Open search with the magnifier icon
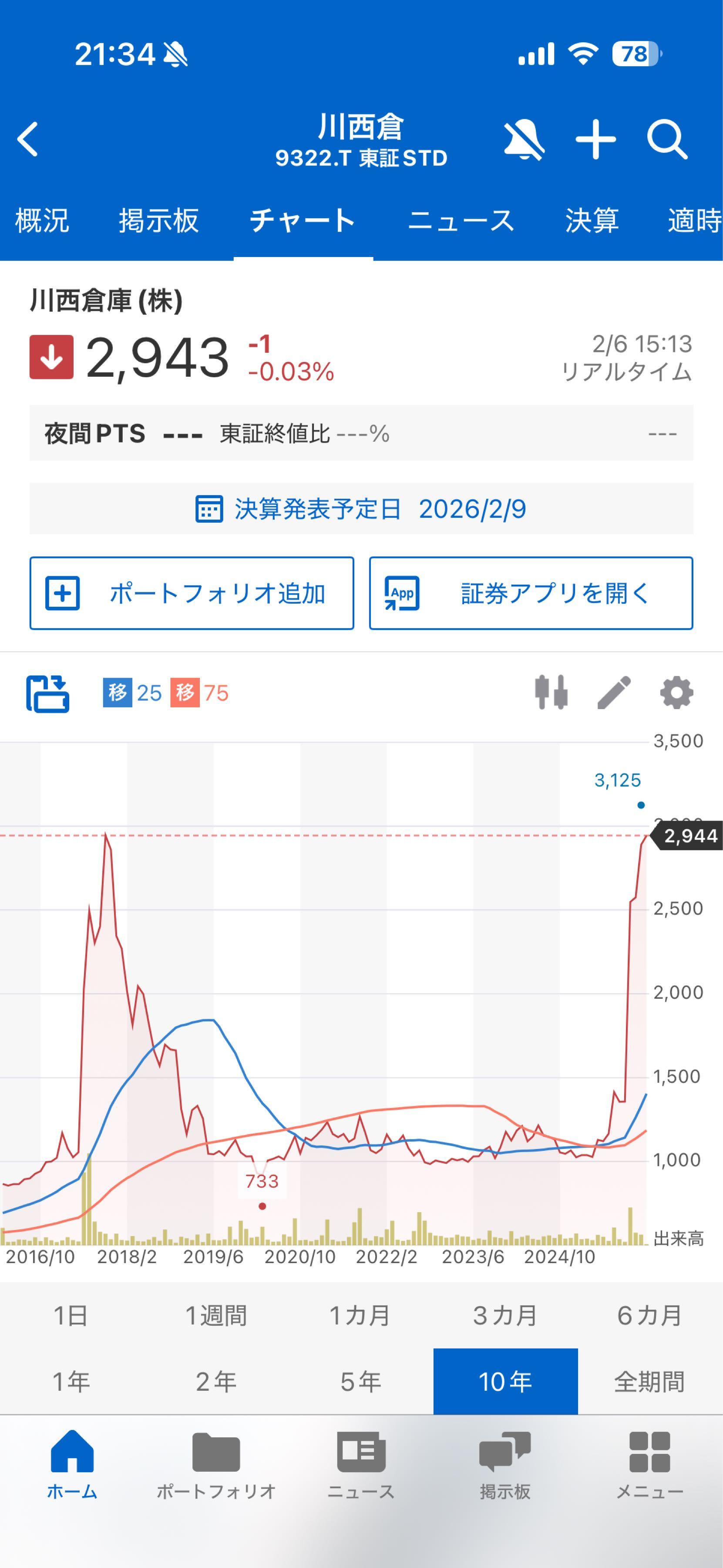Screen dimensions: 723x1568 click(668, 139)
